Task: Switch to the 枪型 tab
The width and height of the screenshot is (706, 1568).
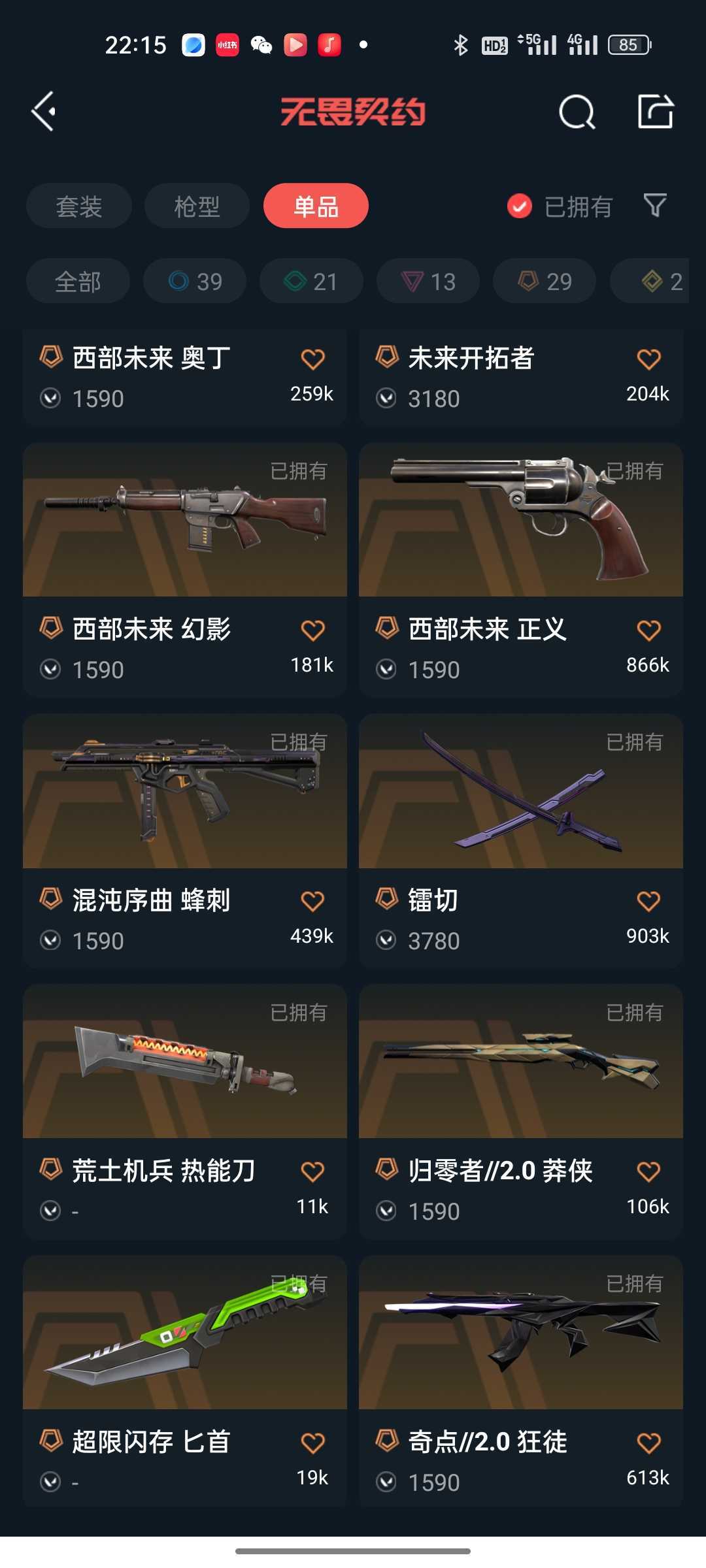Action: [197, 206]
